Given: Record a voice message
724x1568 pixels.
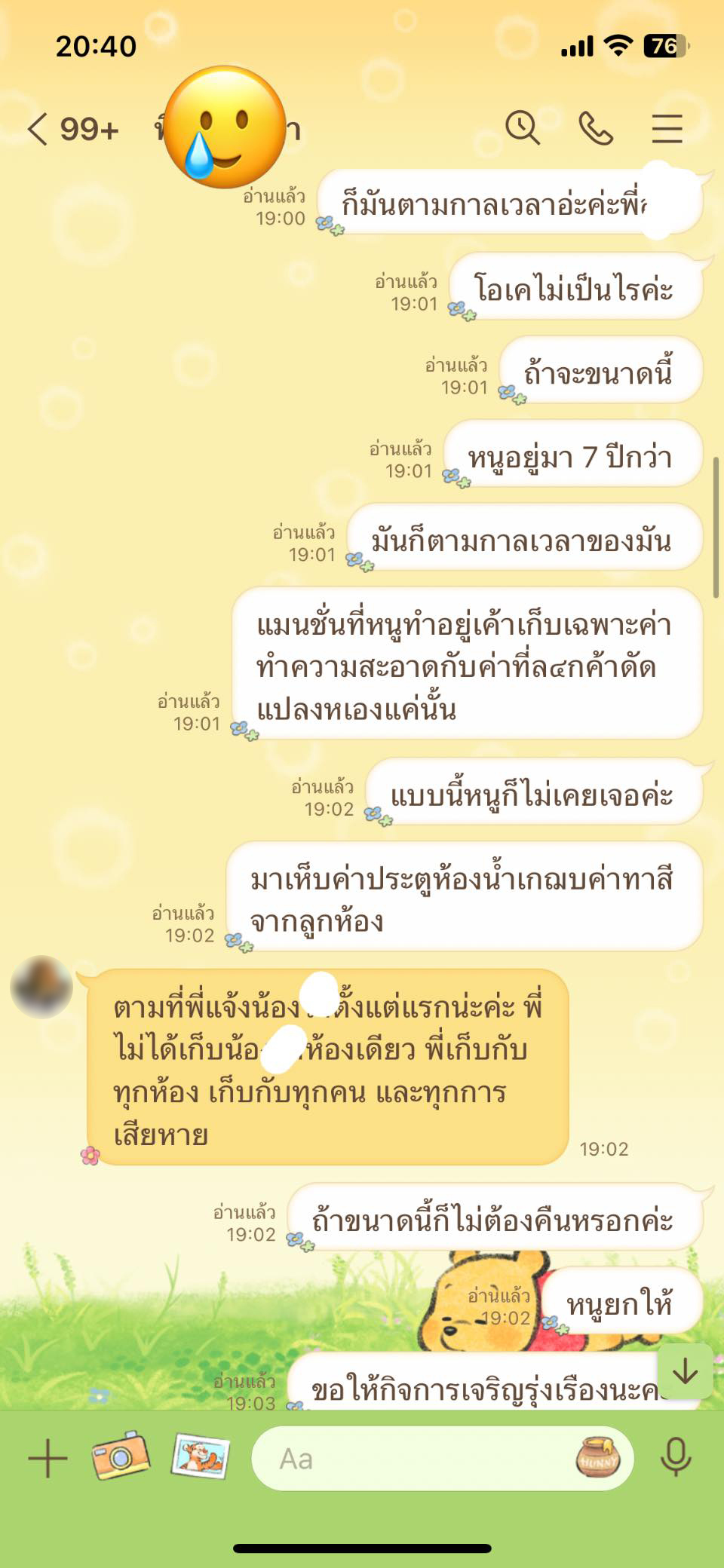Looking at the screenshot, I should click(676, 1456).
